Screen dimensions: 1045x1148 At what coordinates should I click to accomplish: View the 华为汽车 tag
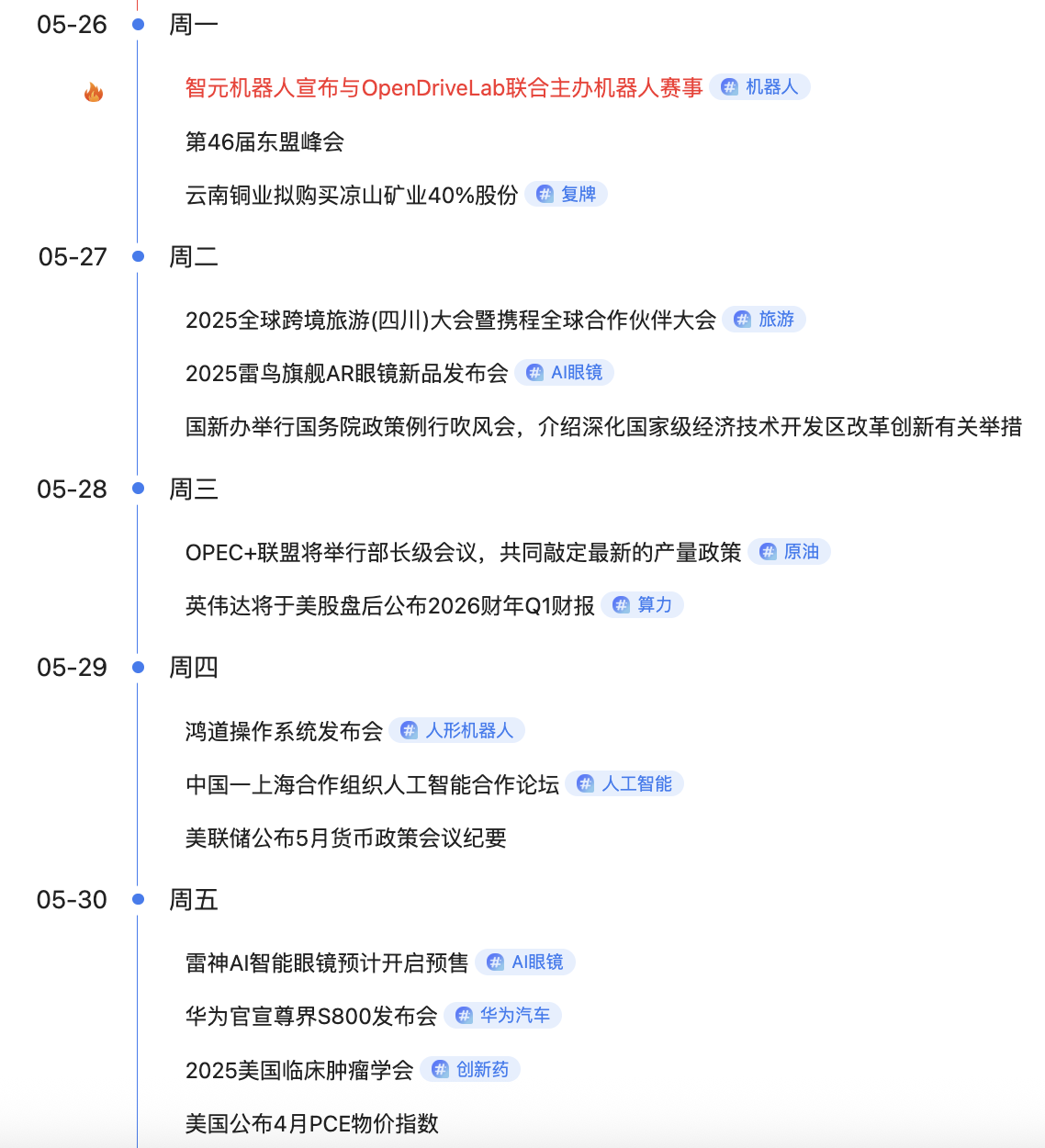click(503, 1016)
